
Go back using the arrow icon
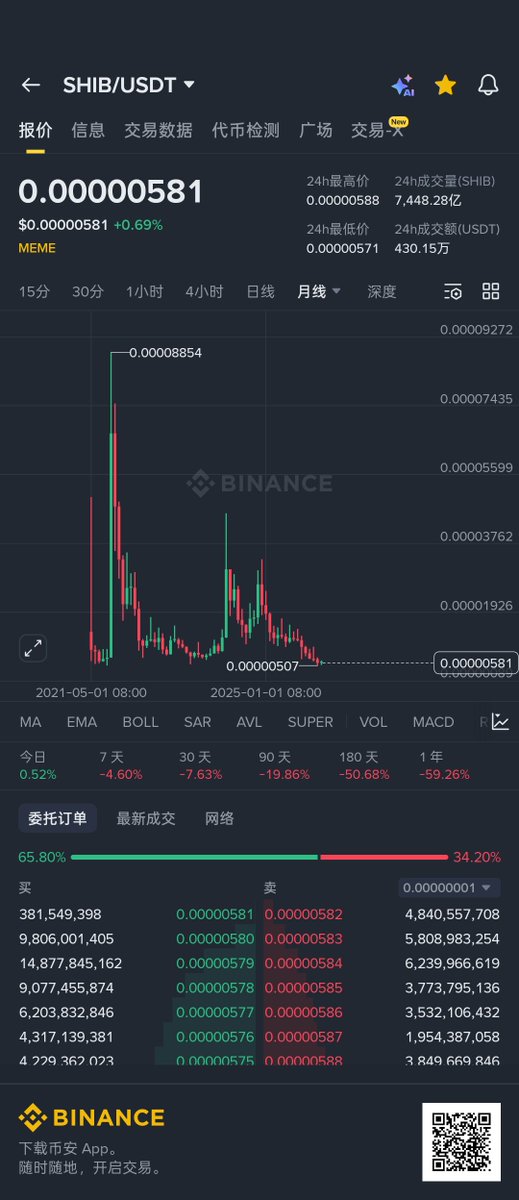(31, 85)
